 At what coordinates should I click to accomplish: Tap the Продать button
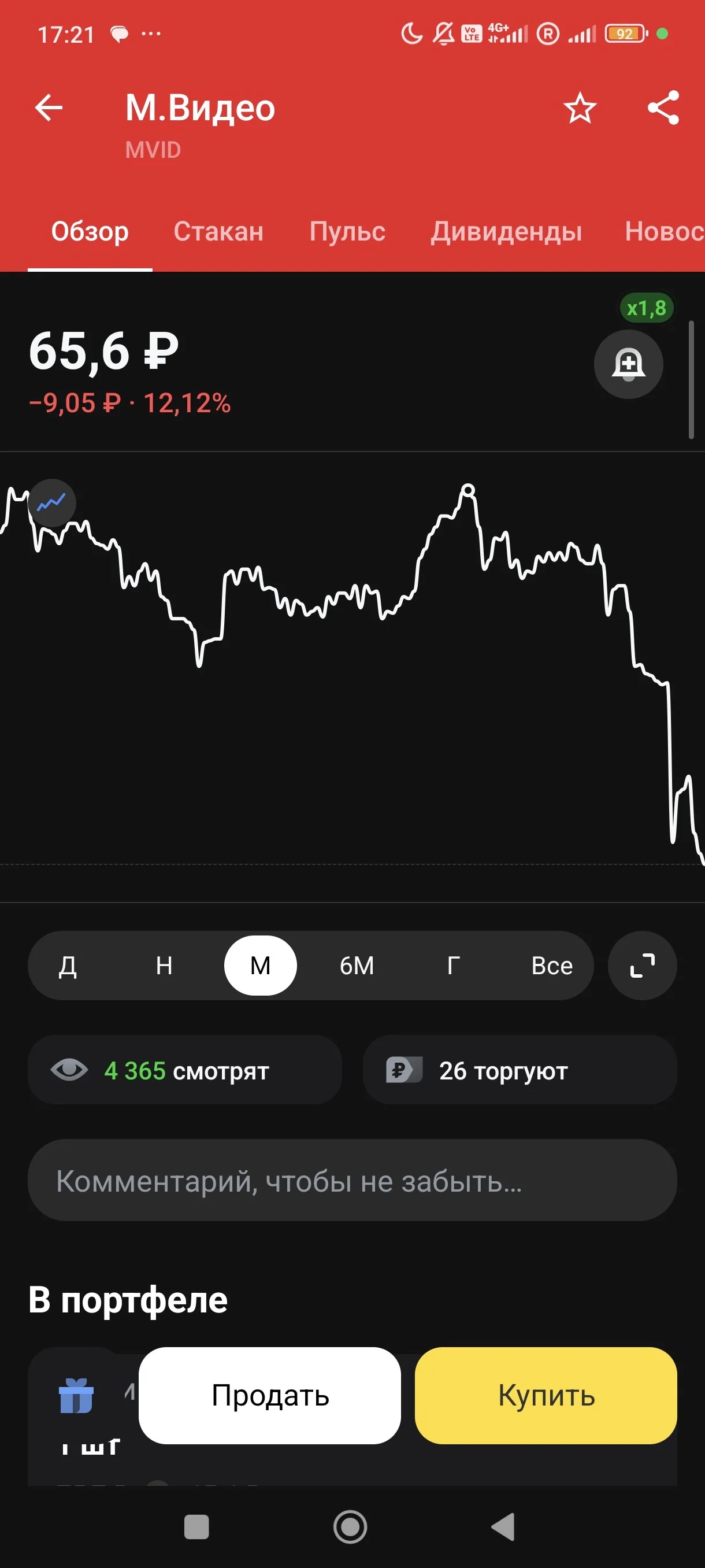pyautogui.click(x=269, y=1395)
